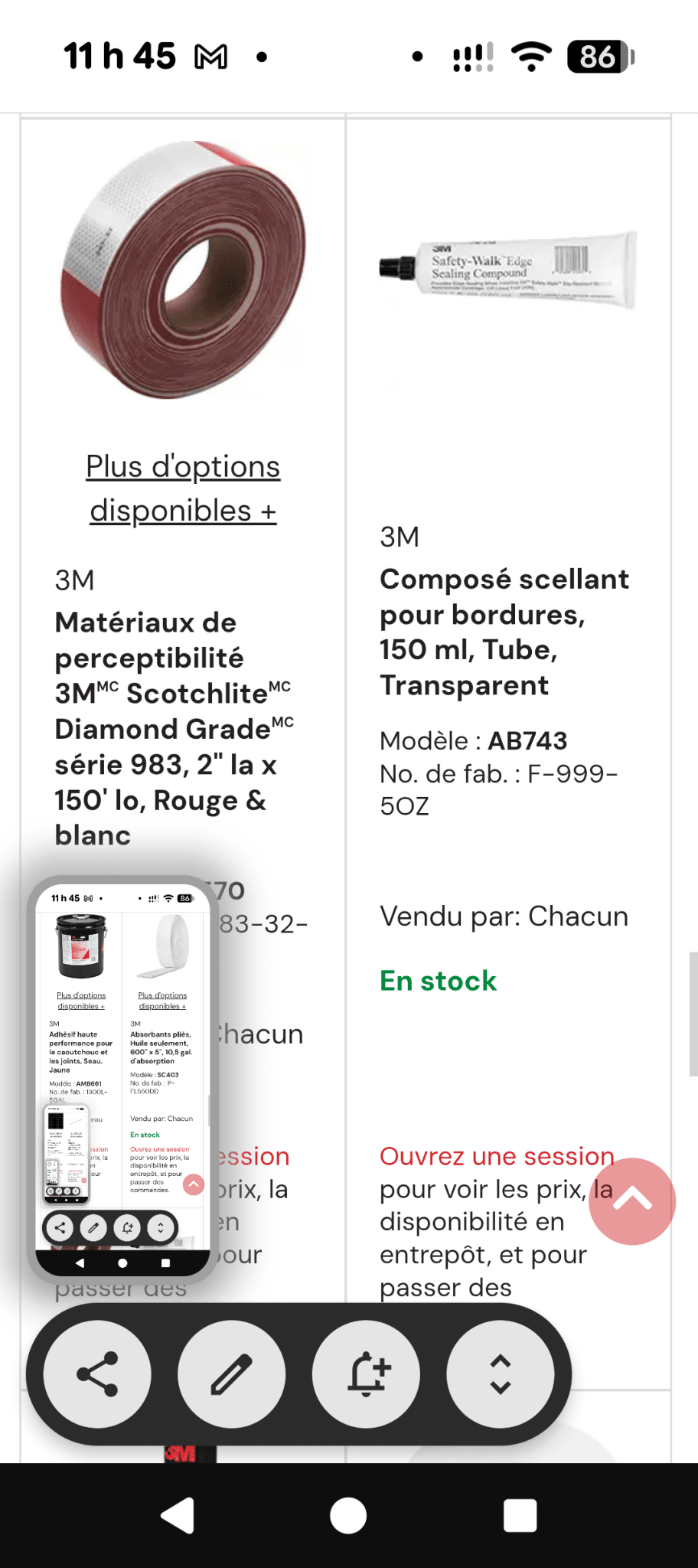
Task: View the Safety-Walk Edge sealing compound image
Action: click(x=507, y=269)
